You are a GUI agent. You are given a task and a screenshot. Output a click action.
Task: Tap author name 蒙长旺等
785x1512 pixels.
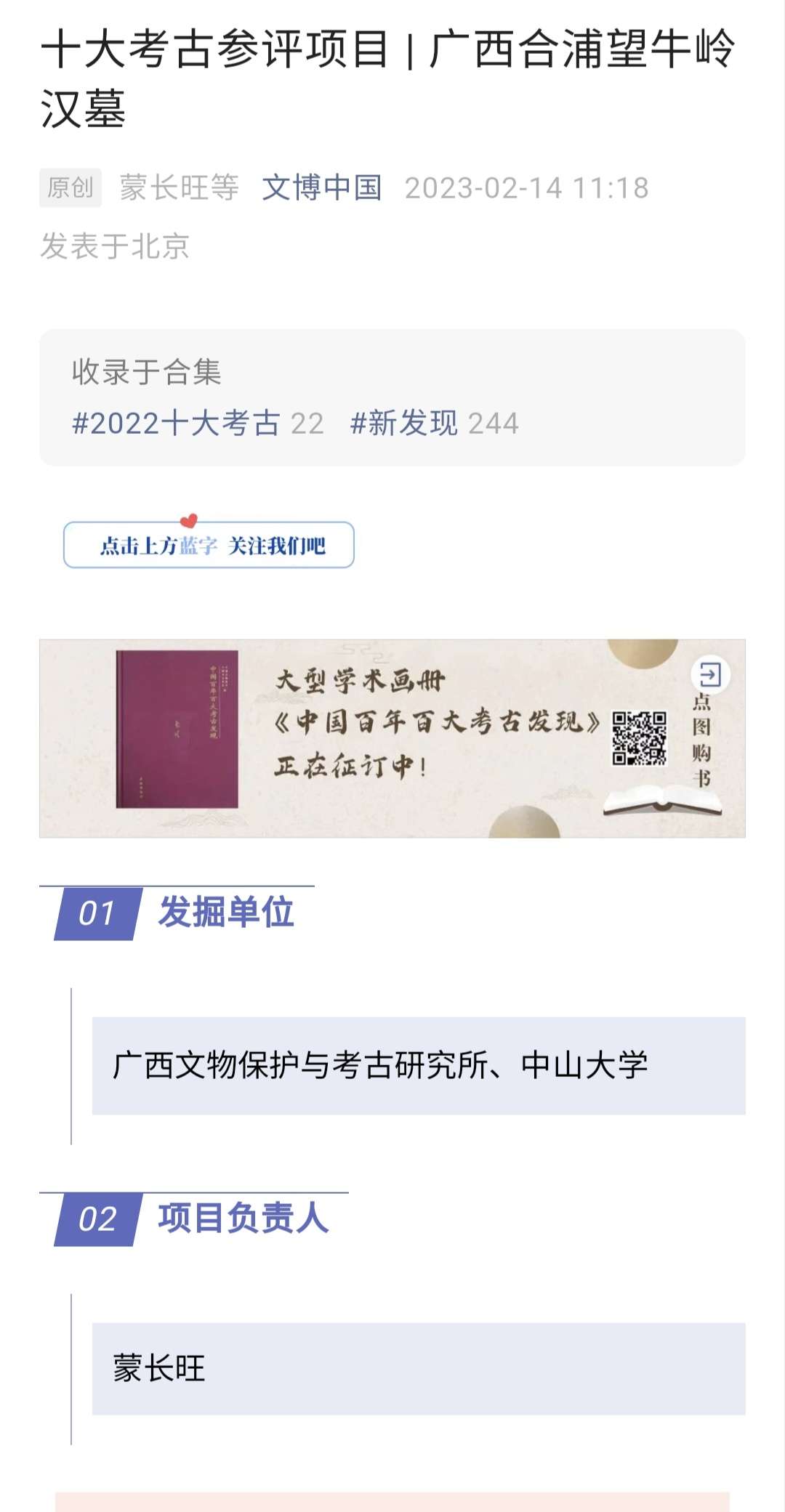(x=179, y=188)
